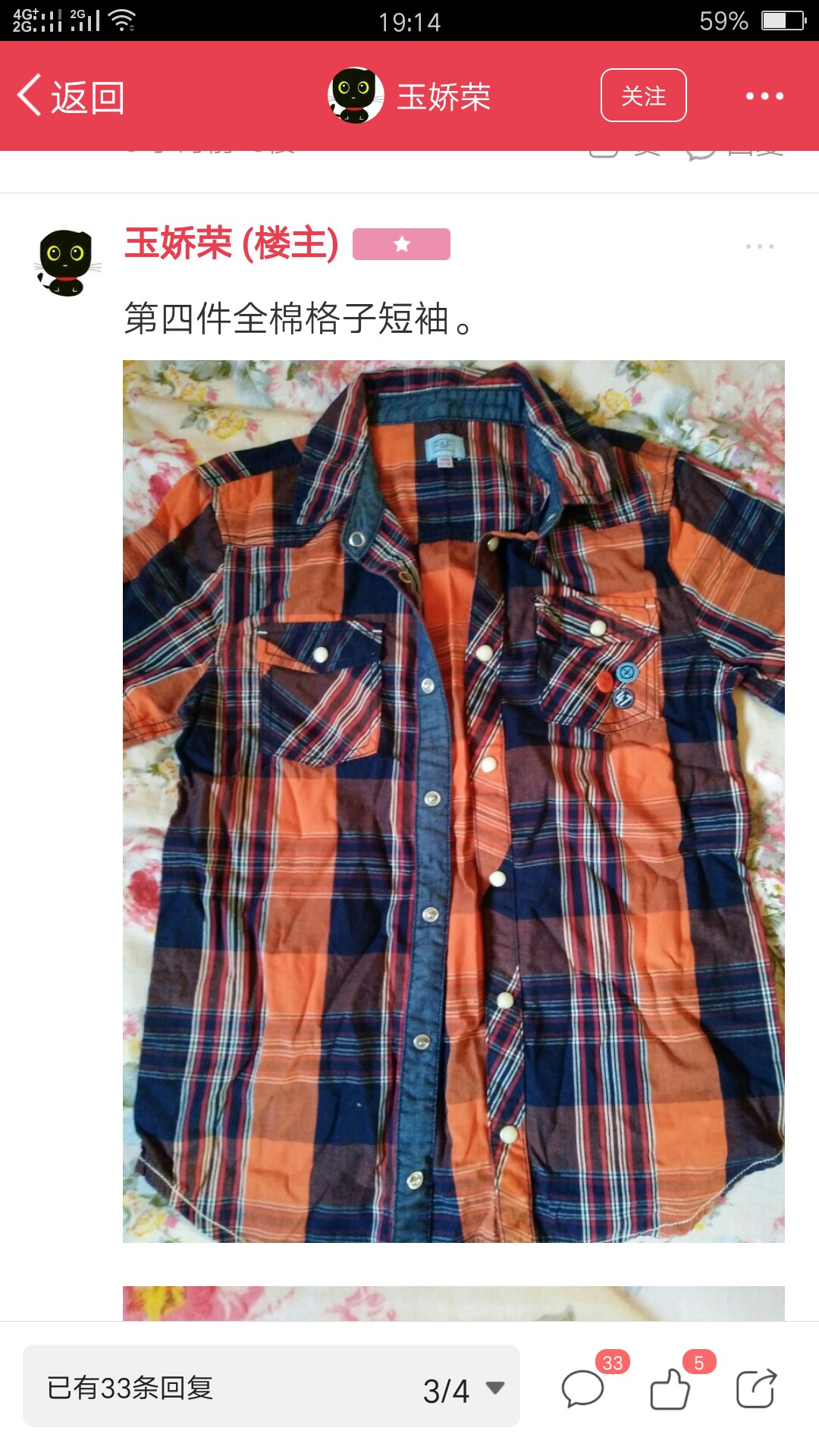Open the overflow menu in the header
Viewport: 819px width, 1456px height.
764,96
